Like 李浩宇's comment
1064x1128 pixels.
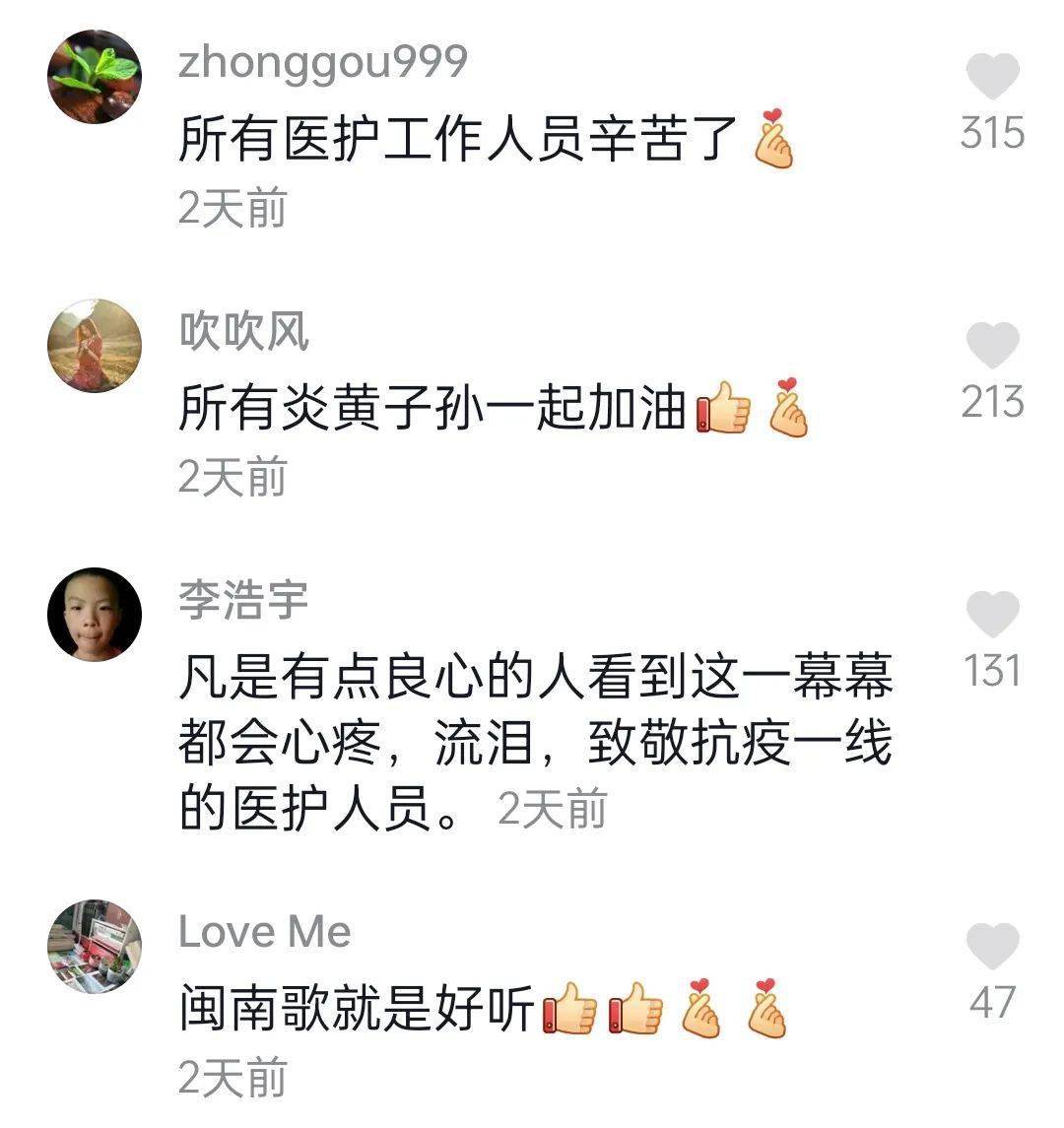992,616
